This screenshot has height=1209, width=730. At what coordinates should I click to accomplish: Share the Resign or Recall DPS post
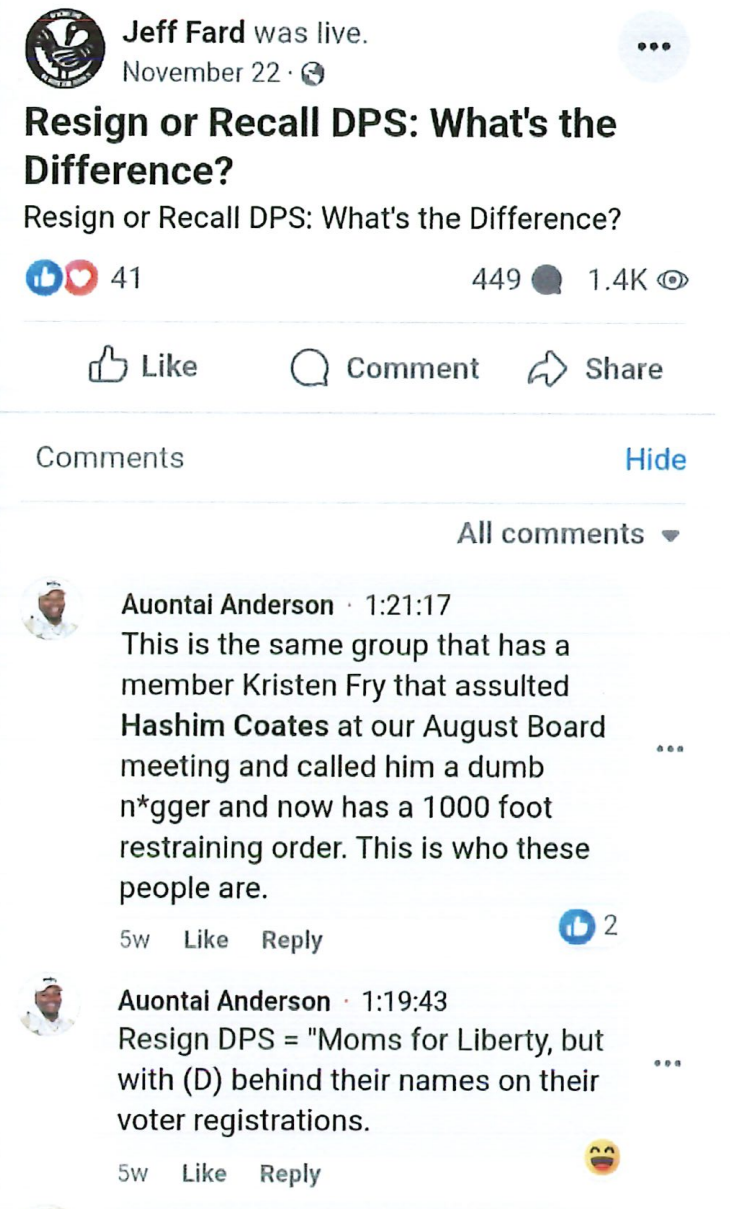(596, 369)
